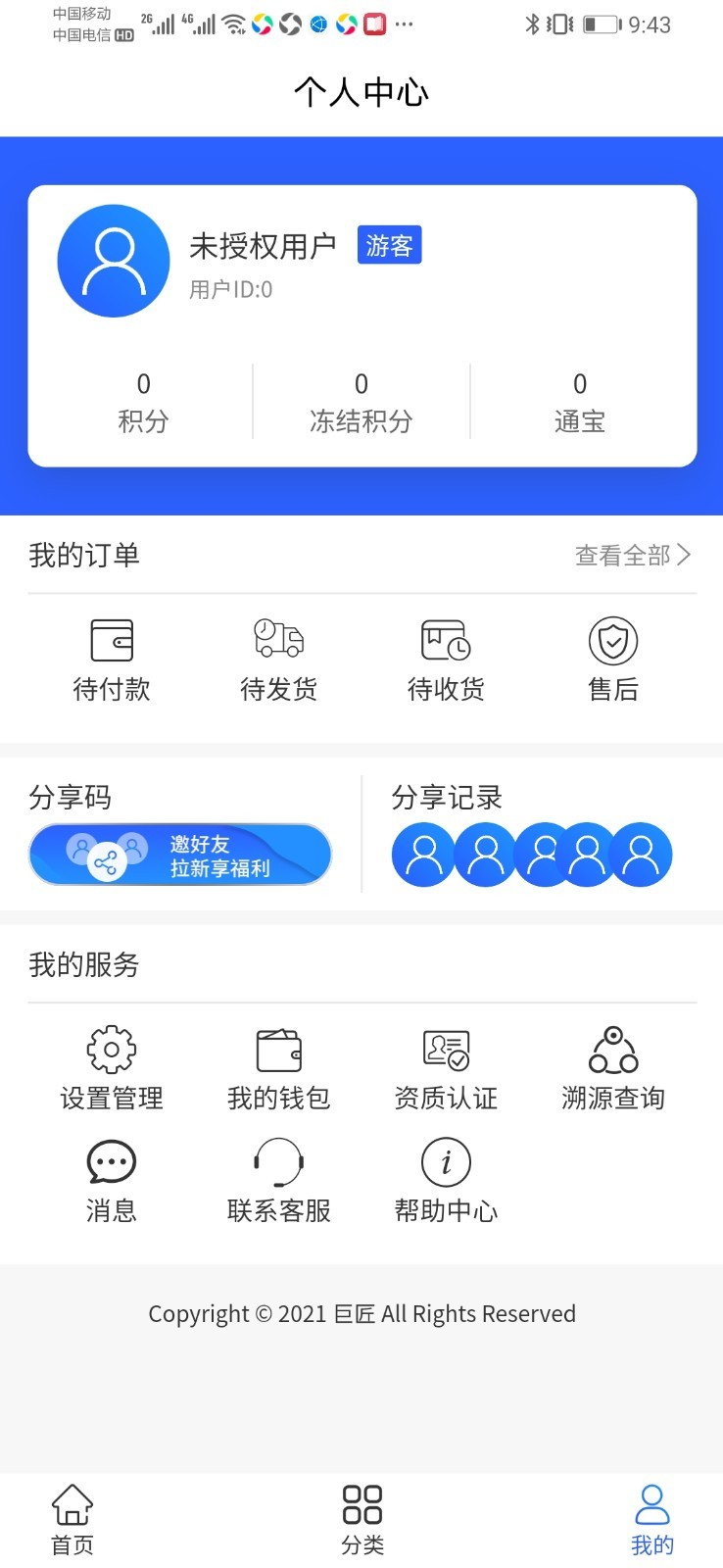
Task: Switch to the 分类 tab
Action: pyautogui.click(x=362, y=1520)
